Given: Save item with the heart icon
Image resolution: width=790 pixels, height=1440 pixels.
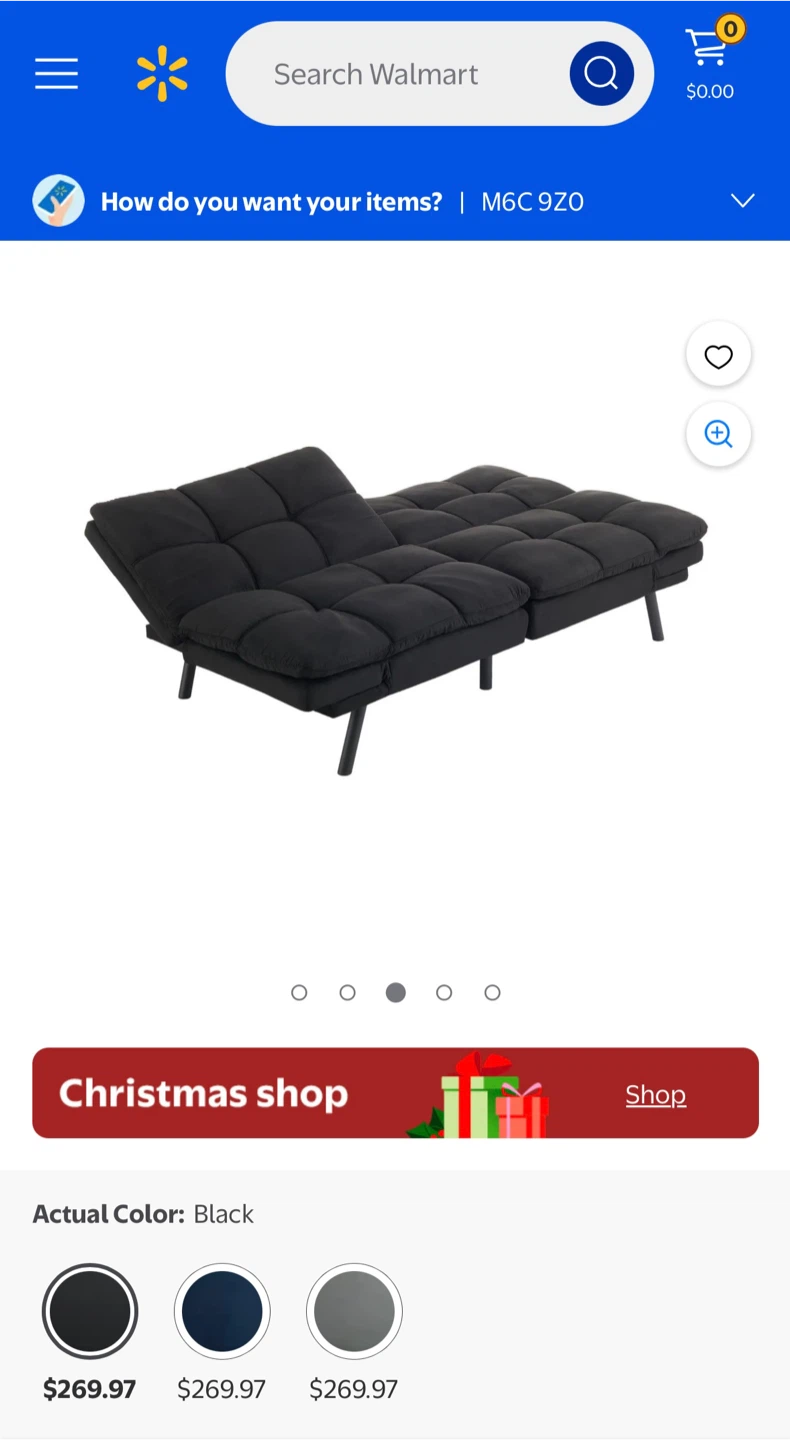Looking at the screenshot, I should pyautogui.click(x=718, y=356).
